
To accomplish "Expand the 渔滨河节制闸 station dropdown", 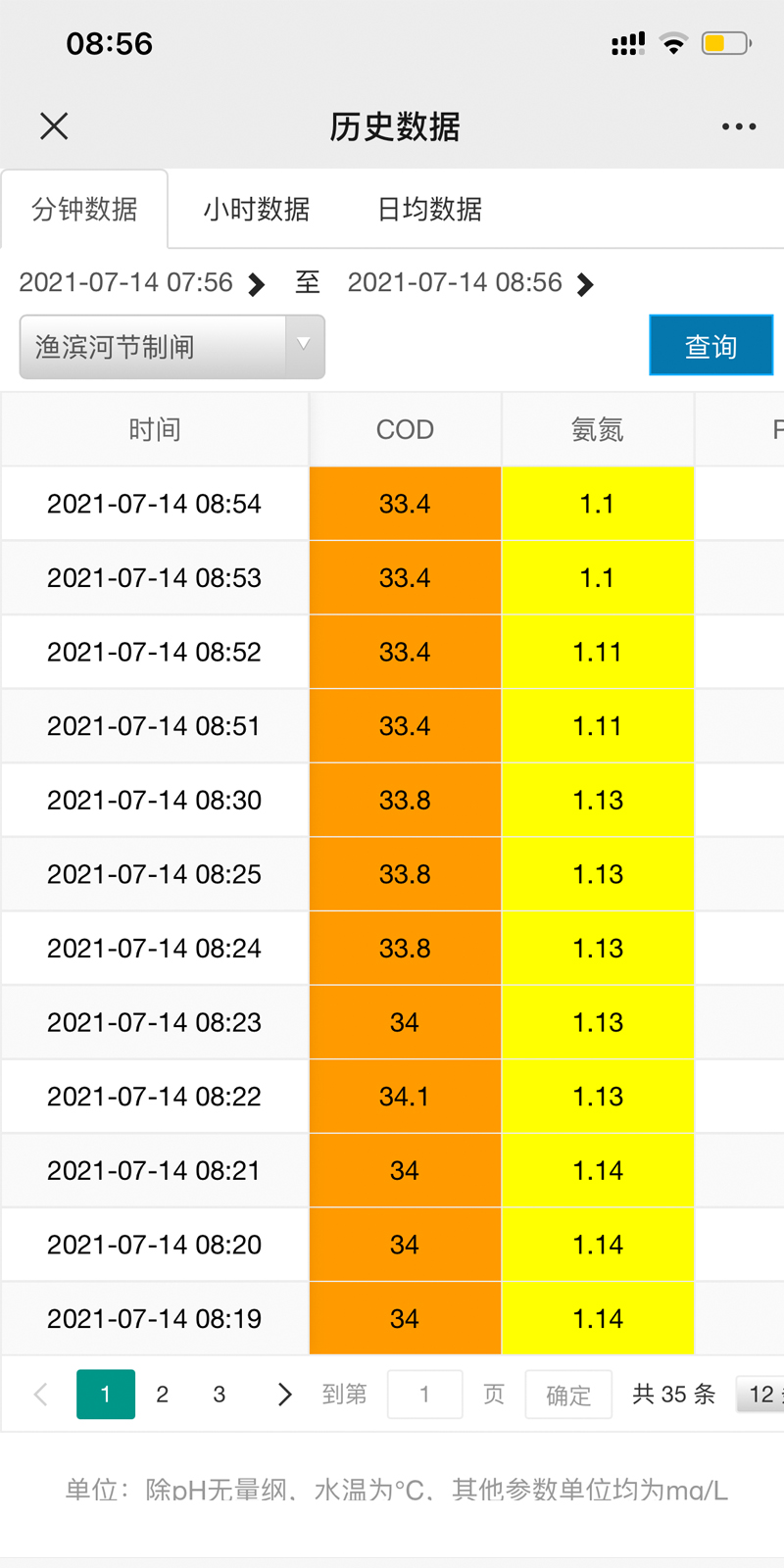I will [172, 347].
